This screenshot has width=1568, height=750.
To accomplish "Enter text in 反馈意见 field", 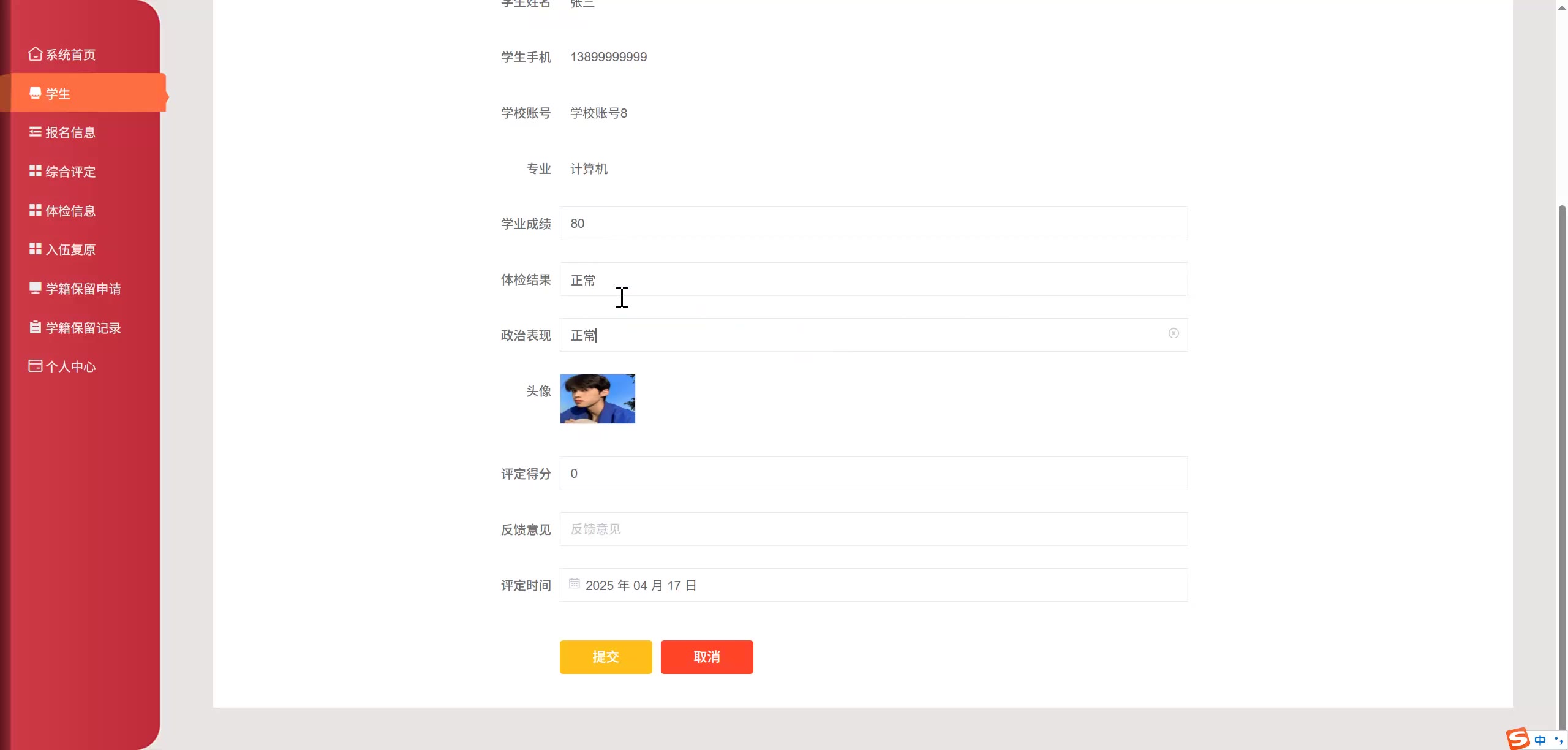I will [x=873, y=529].
